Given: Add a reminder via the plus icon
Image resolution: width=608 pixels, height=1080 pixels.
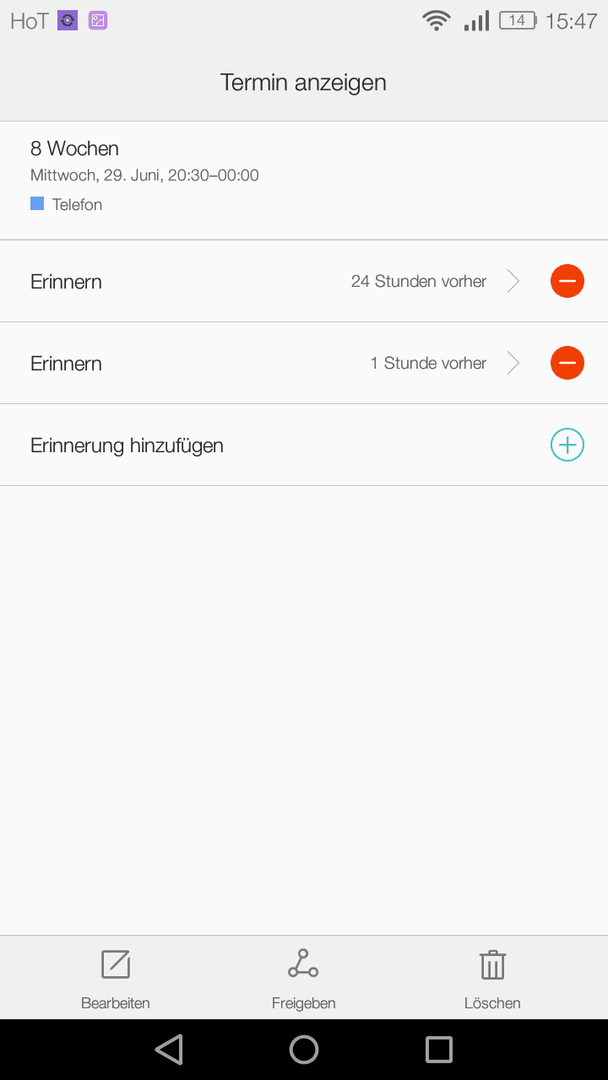Looking at the screenshot, I should pos(567,445).
